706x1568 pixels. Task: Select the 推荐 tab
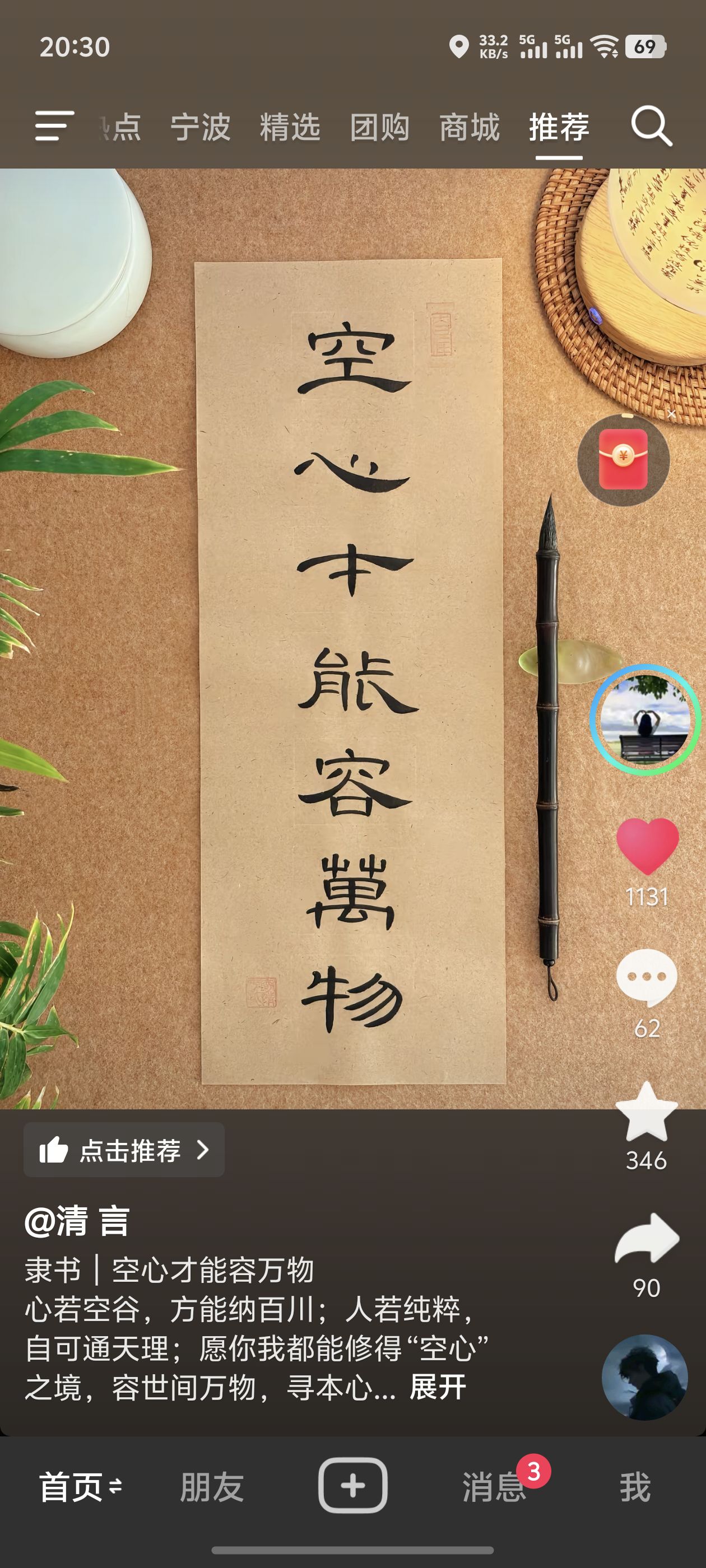coord(559,127)
